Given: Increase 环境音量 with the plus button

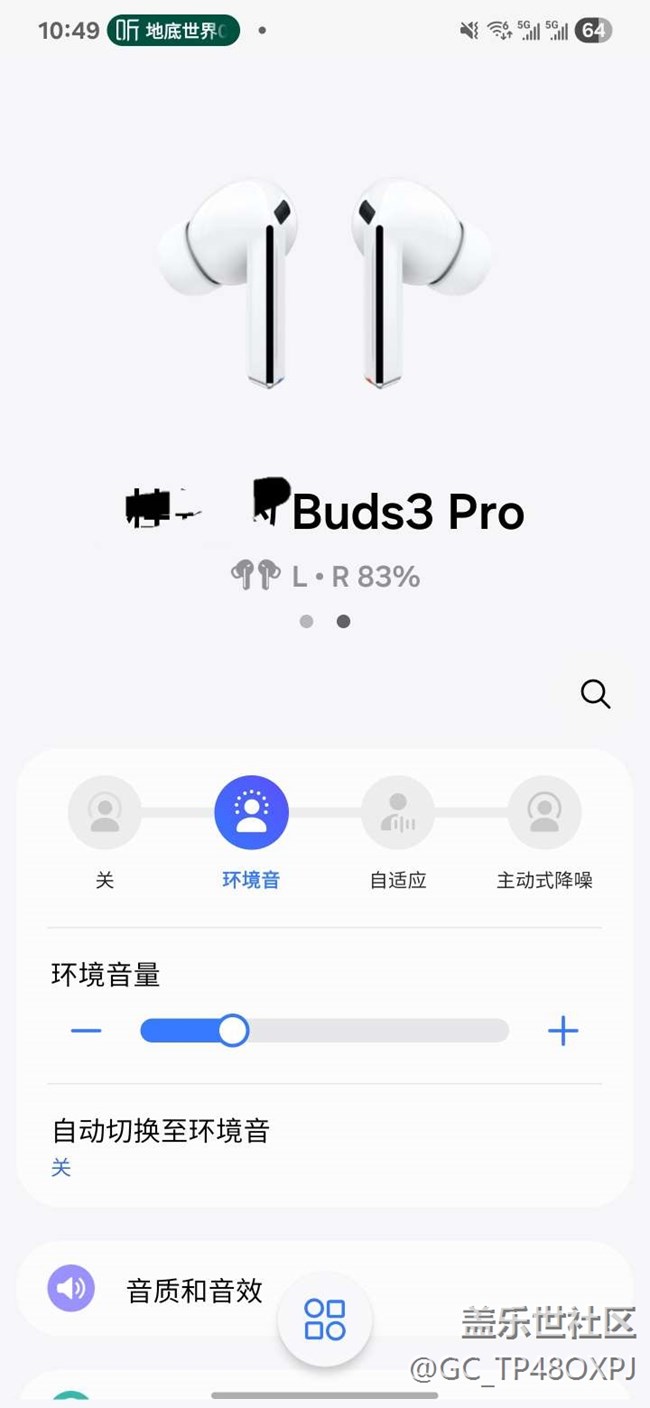Looking at the screenshot, I should coord(563,1031).
